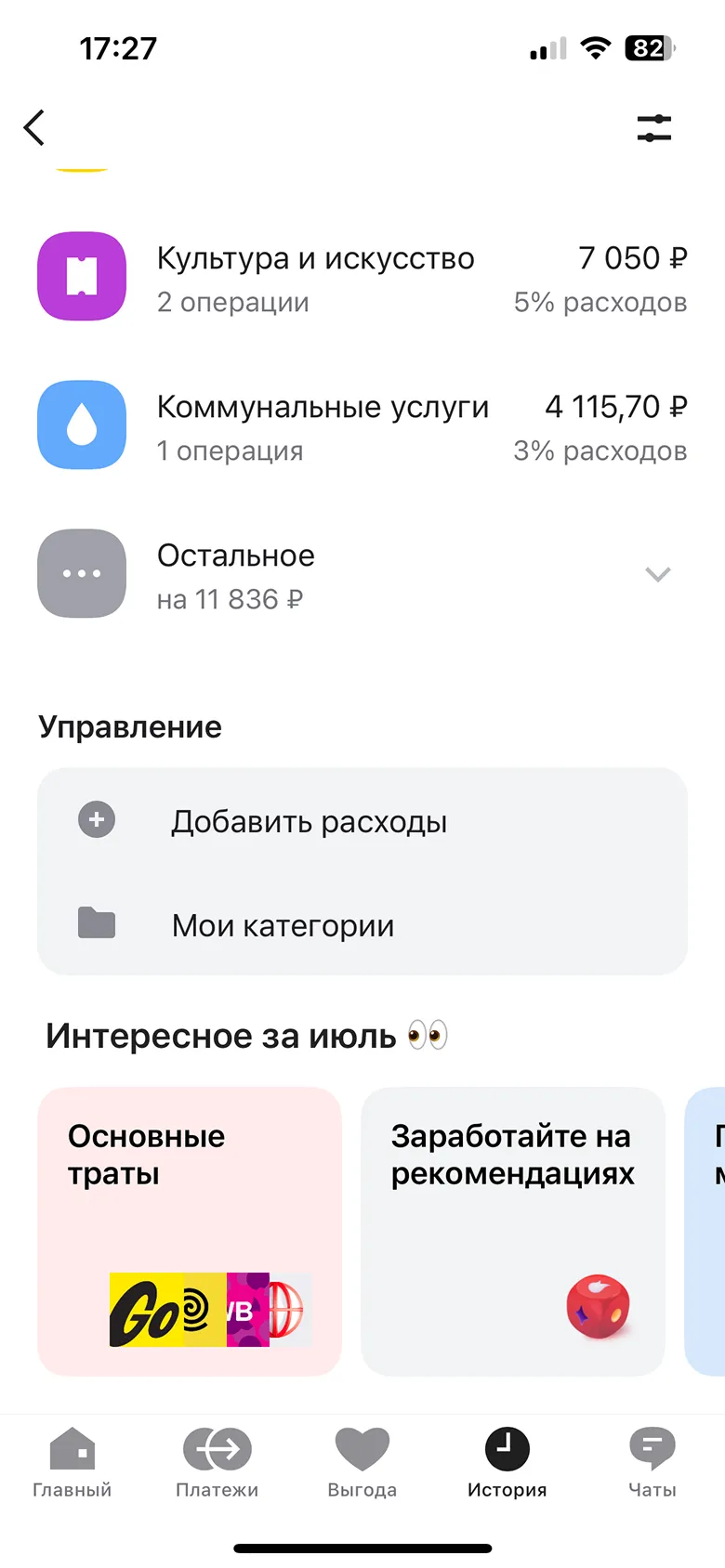The width and height of the screenshot is (725, 1568).
Task: Expand the Остальное category chevron
Action: click(x=658, y=574)
